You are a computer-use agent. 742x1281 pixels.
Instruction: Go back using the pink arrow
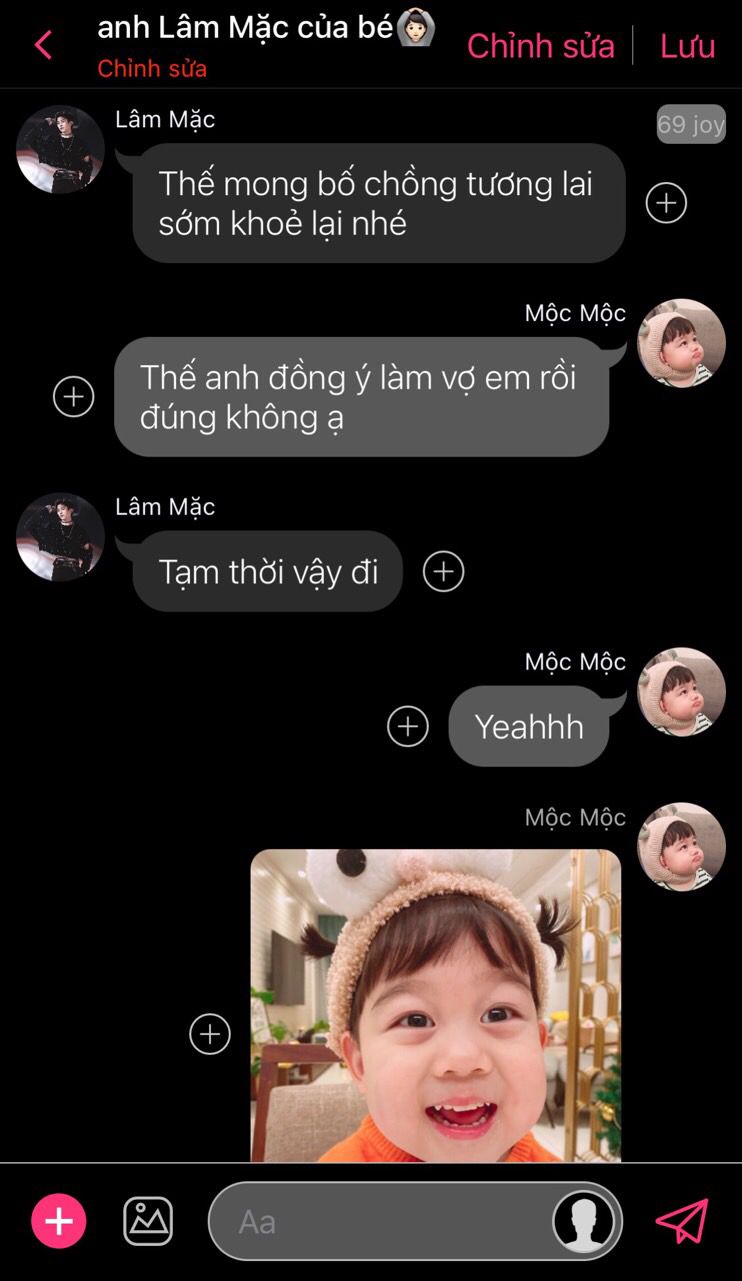point(43,45)
